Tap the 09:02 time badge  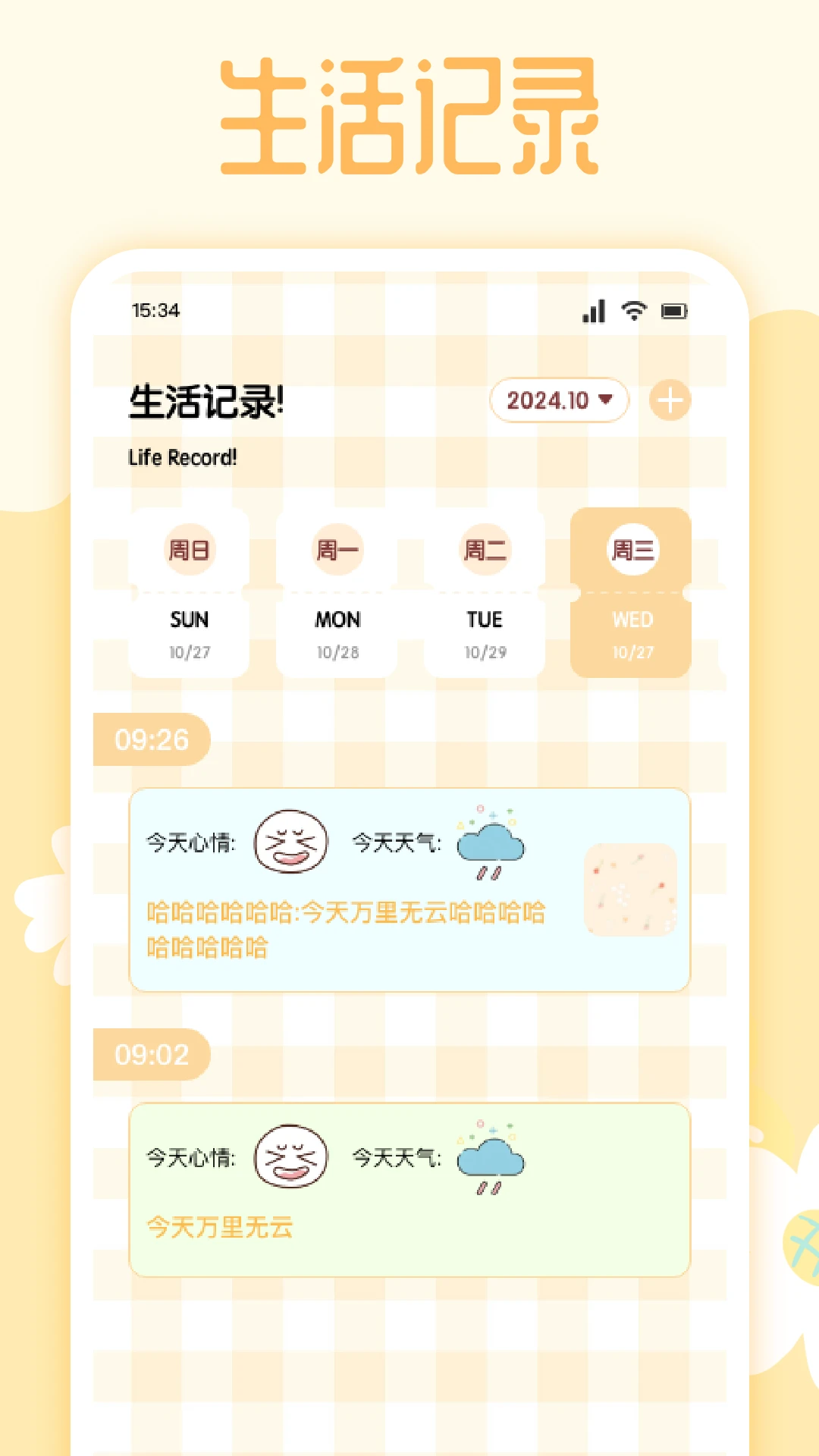click(x=151, y=1053)
